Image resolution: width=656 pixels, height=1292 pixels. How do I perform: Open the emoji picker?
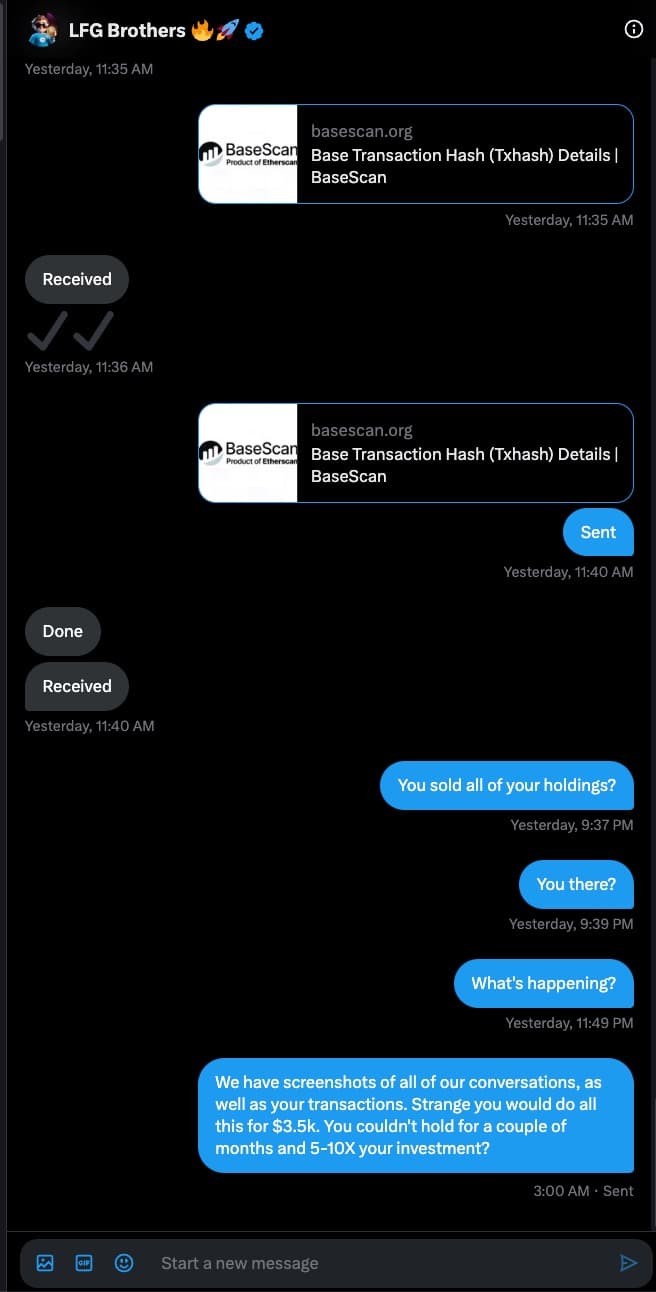click(124, 1263)
